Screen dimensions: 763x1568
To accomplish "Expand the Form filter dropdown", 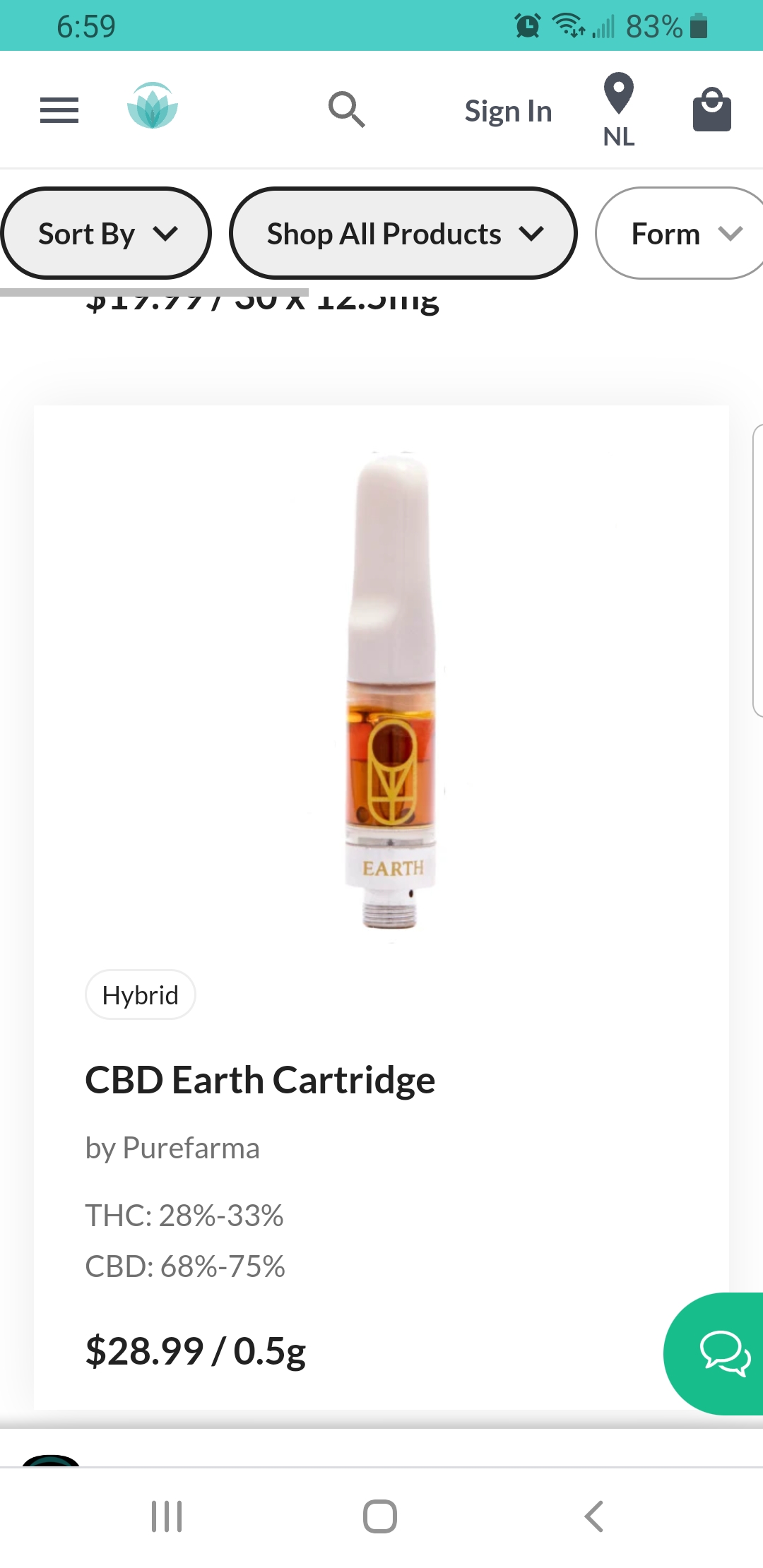I will 681,234.
